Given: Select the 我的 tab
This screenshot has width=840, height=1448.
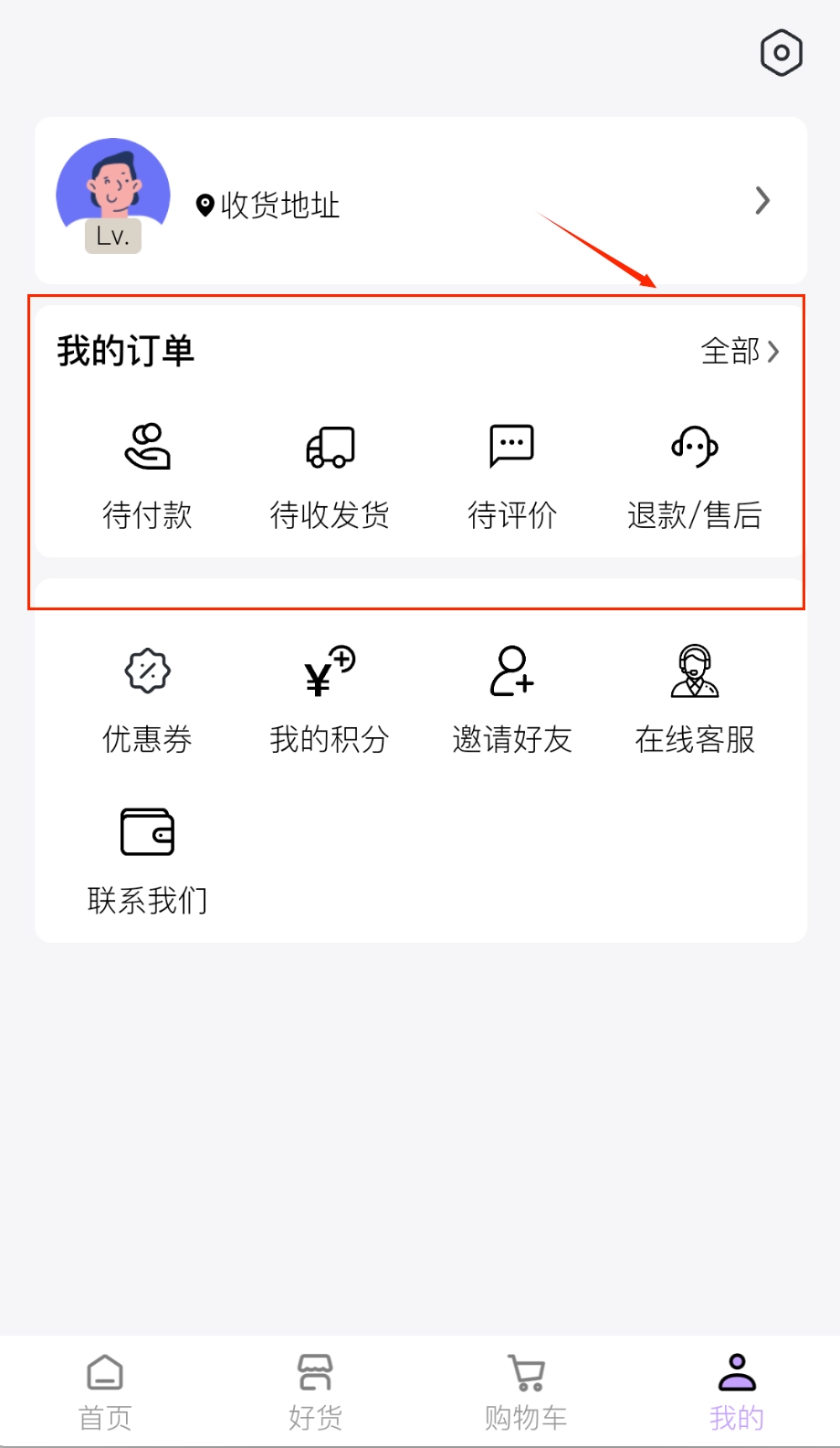Looking at the screenshot, I should (x=736, y=1391).
